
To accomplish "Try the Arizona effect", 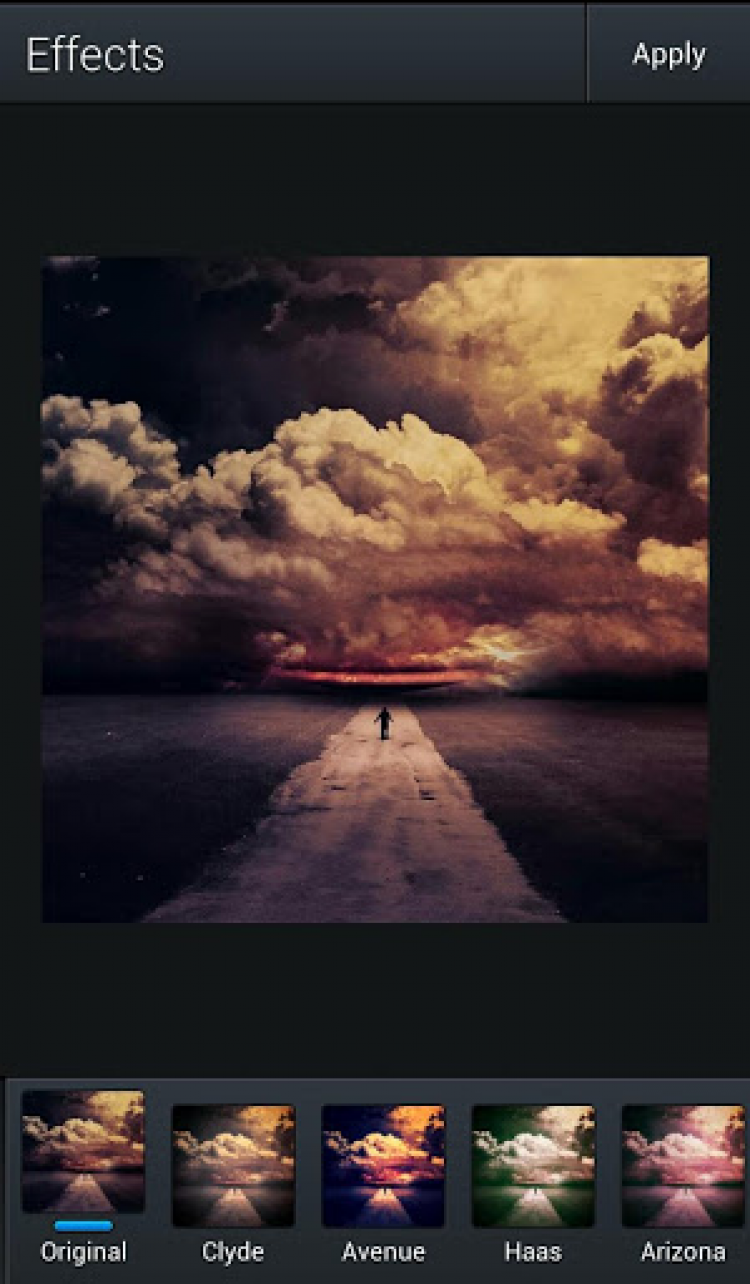I will [683, 1165].
